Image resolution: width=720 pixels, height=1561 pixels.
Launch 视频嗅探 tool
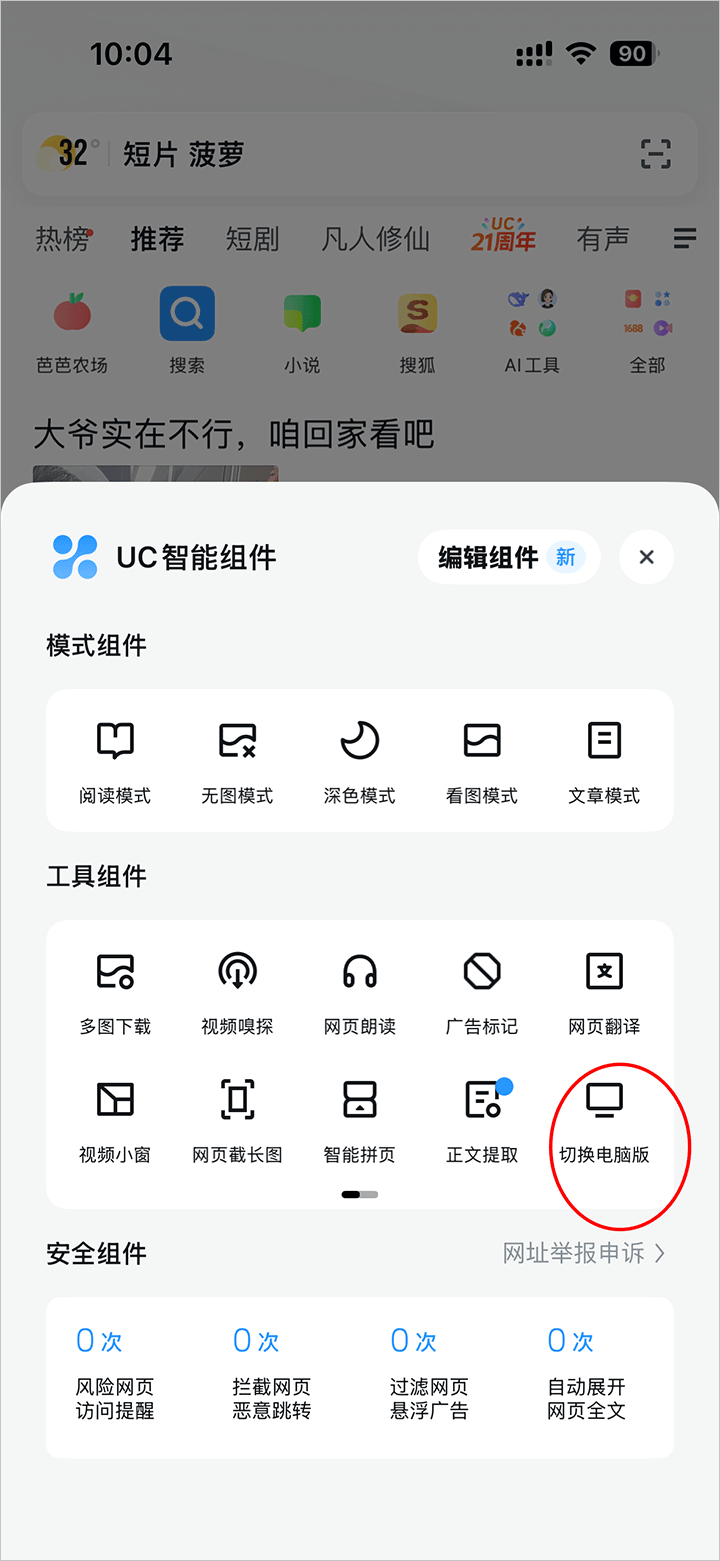(x=237, y=992)
